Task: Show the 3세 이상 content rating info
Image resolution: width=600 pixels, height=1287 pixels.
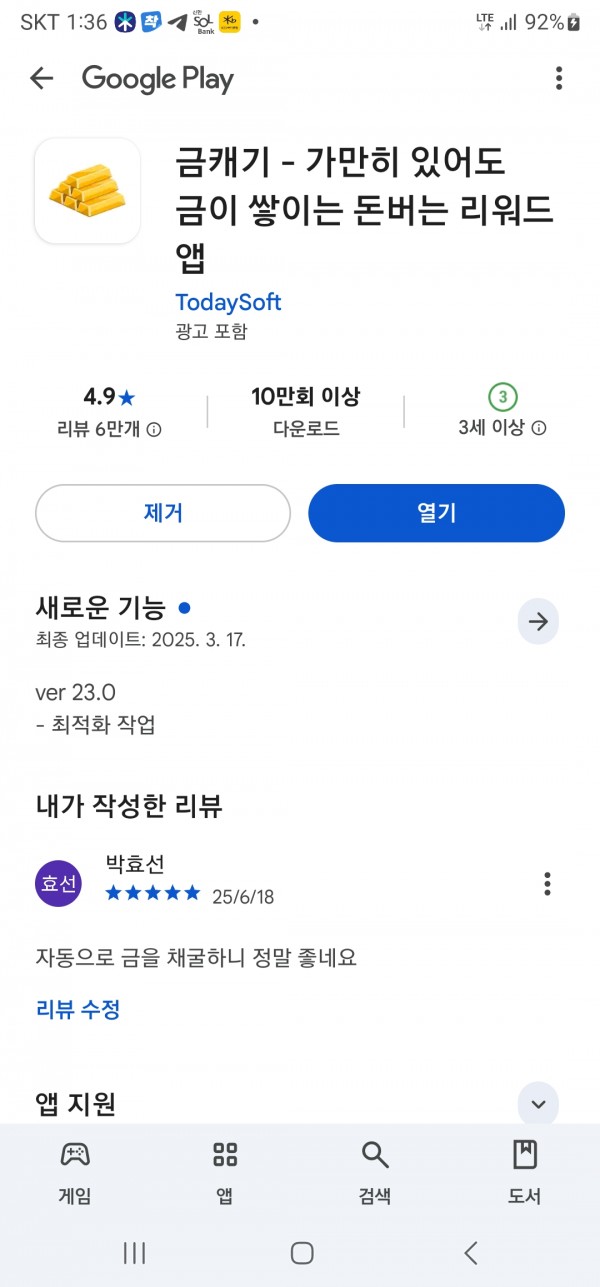Action: coord(502,412)
